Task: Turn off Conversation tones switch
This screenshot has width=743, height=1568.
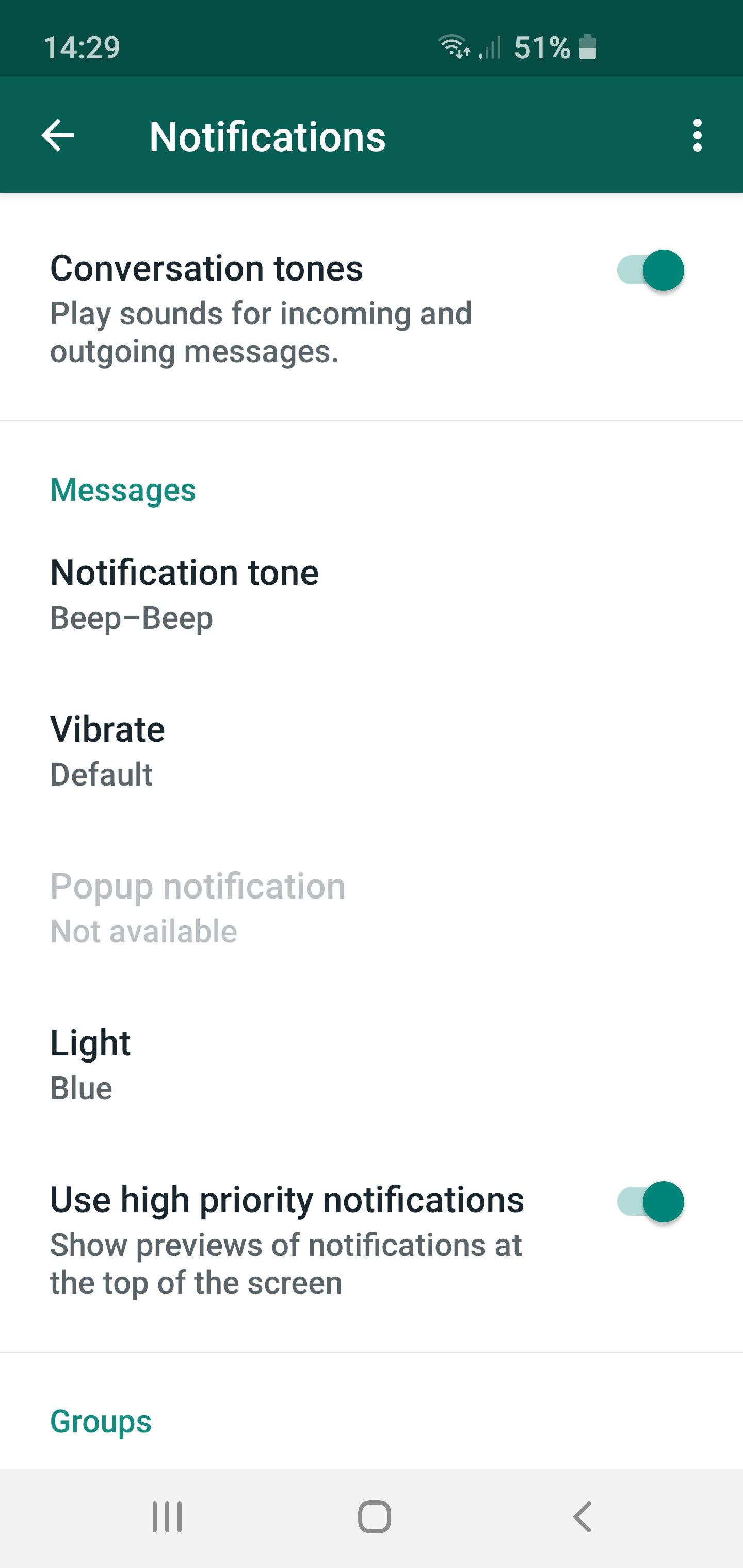Action: click(x=650, y=270)
